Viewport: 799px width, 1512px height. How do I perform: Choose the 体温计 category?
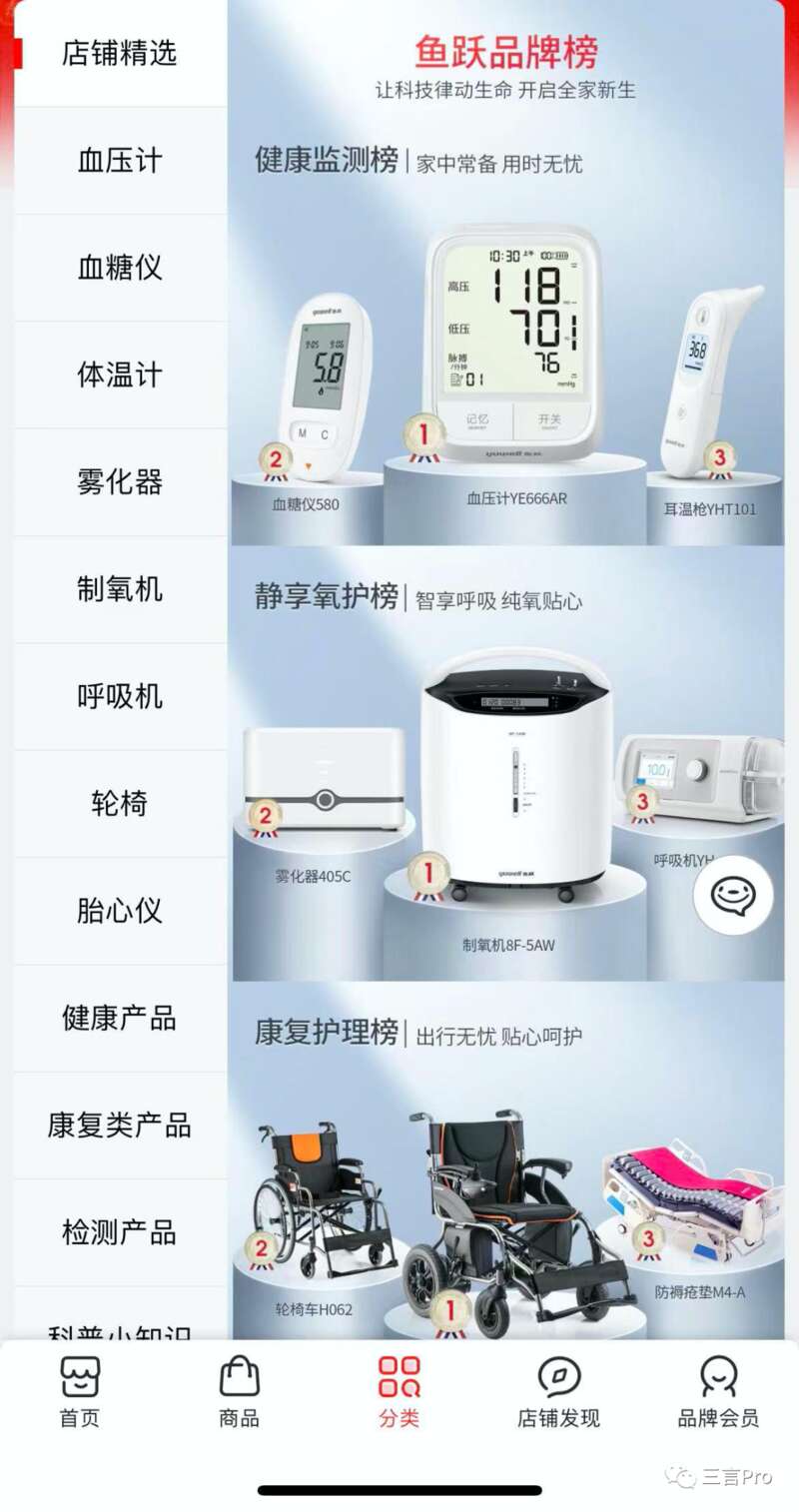coord(120,376)
